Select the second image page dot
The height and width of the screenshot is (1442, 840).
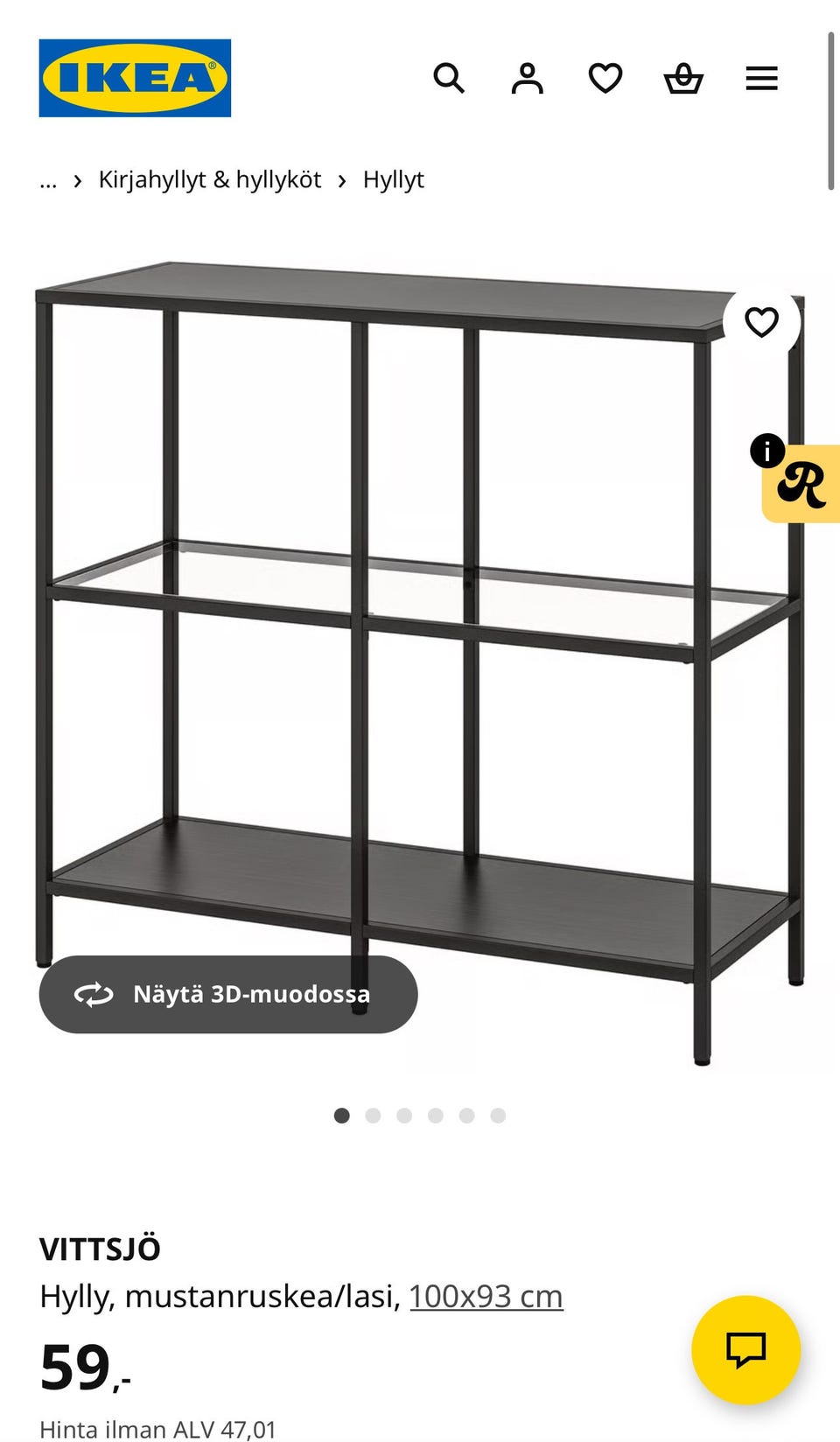[373, 1116]
